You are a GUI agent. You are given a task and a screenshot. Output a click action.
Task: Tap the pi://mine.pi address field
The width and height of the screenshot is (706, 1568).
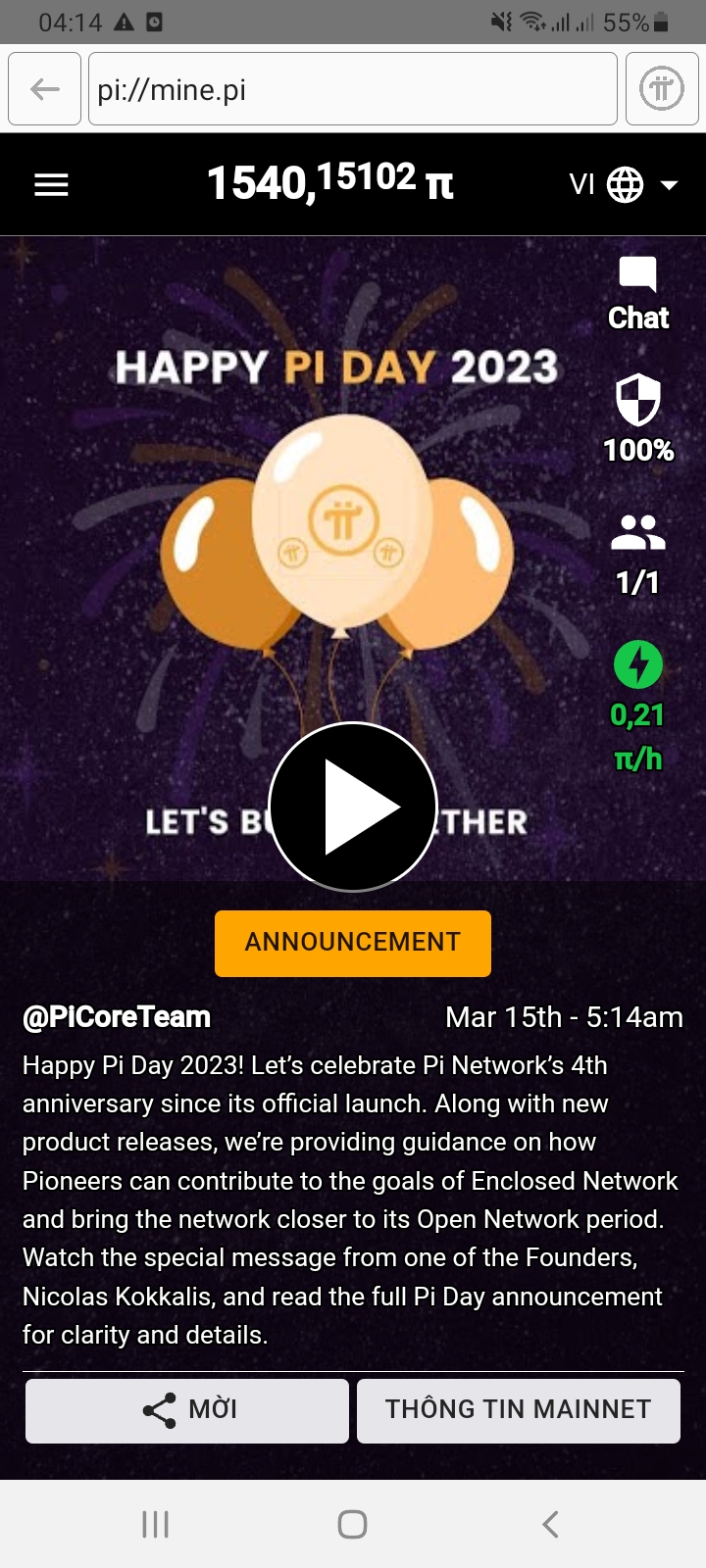352,89
